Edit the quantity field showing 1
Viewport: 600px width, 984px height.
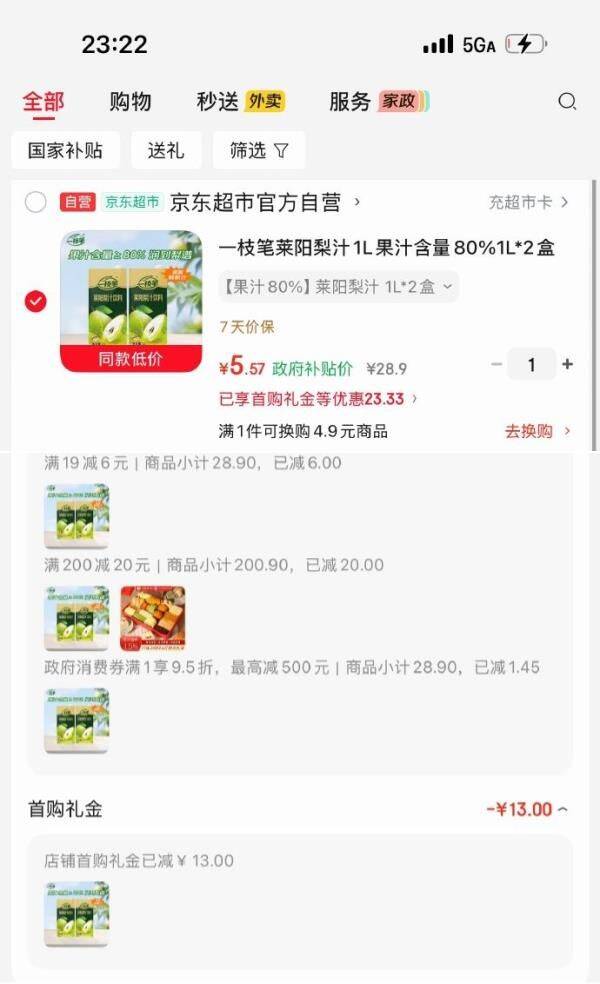pos(531,365)
